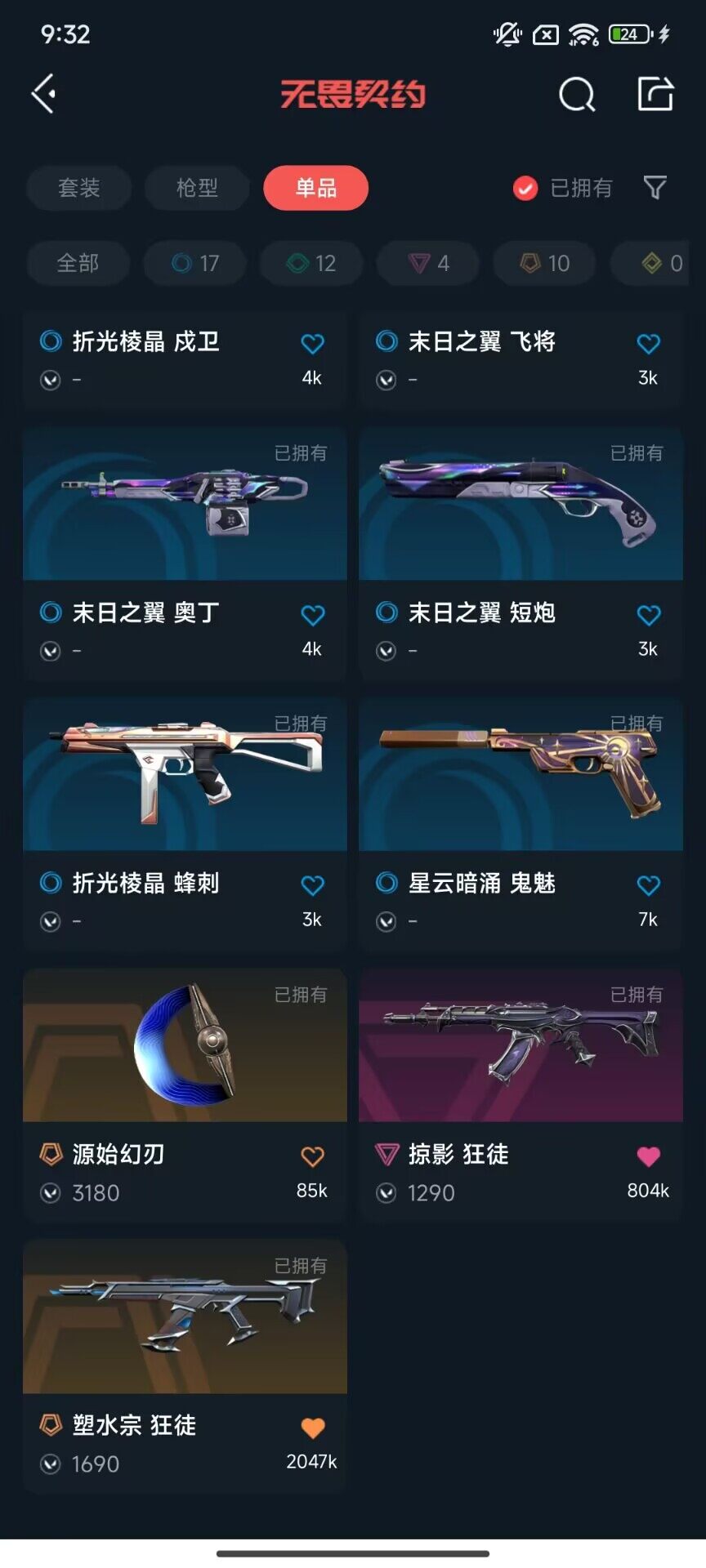Viewport: 706px width, 1568px height.
Task: Open the search icon
Action: pos(576,94)
